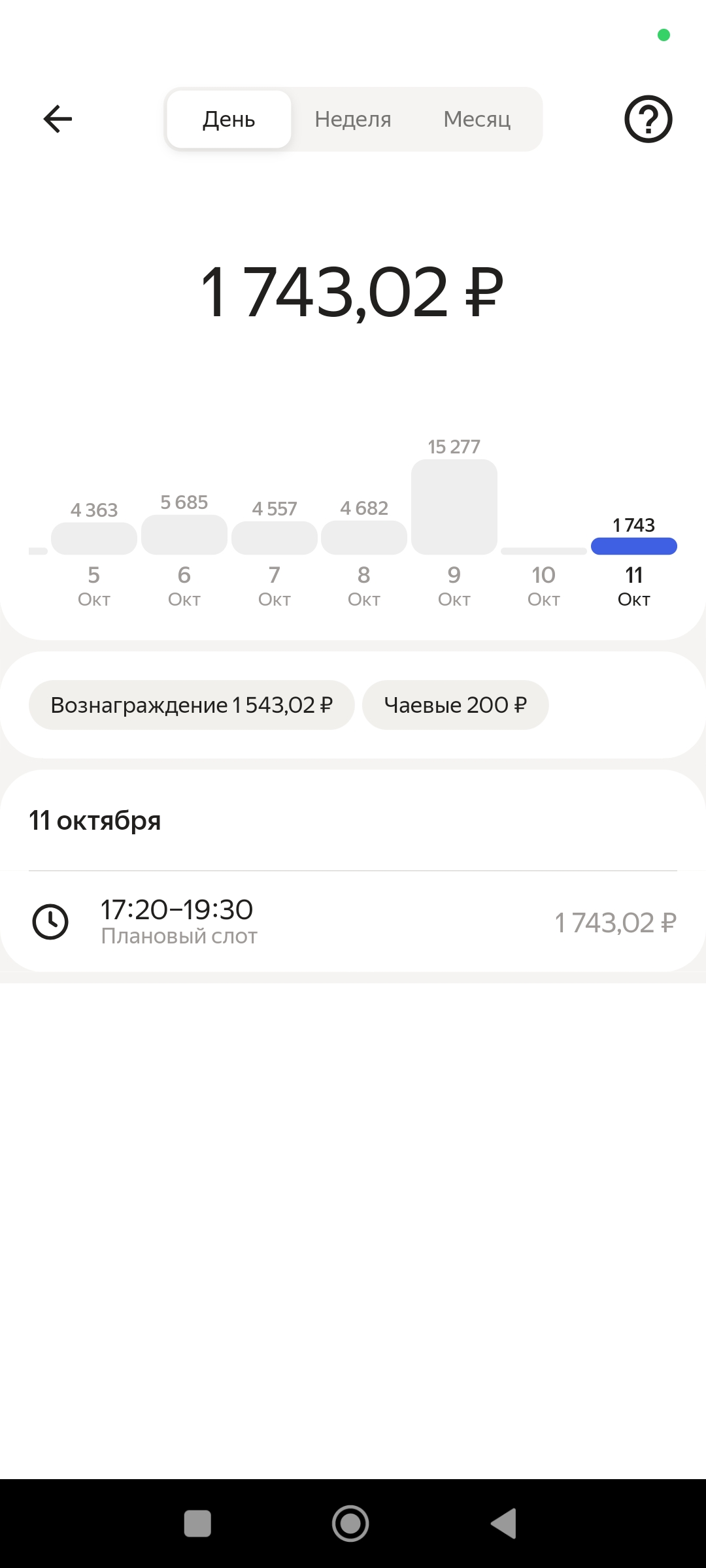Select the День tab
This screenshot has width=706, height=1568.
[228, 119]
